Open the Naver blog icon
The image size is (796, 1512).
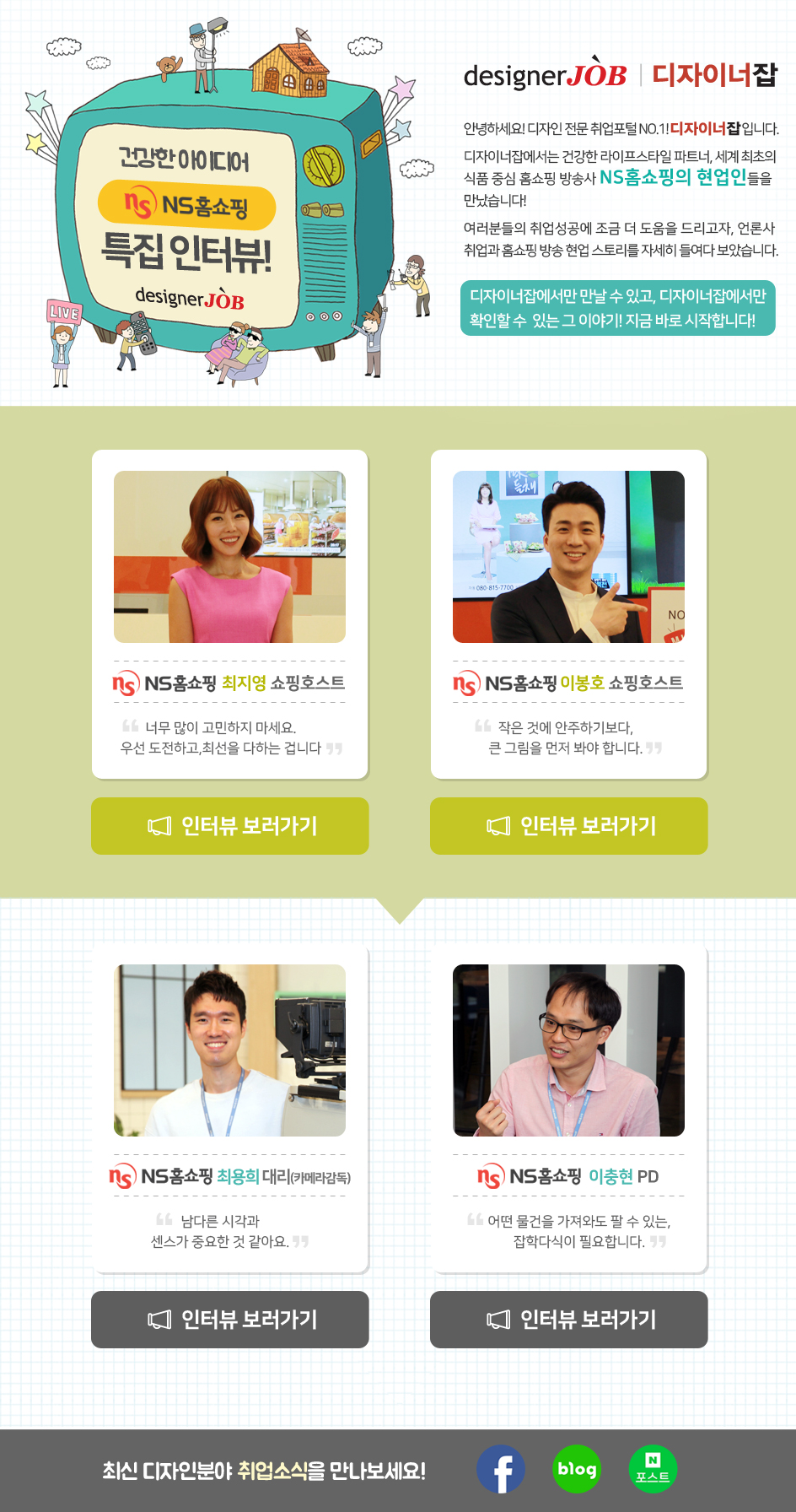click(x=577, y=1469)
